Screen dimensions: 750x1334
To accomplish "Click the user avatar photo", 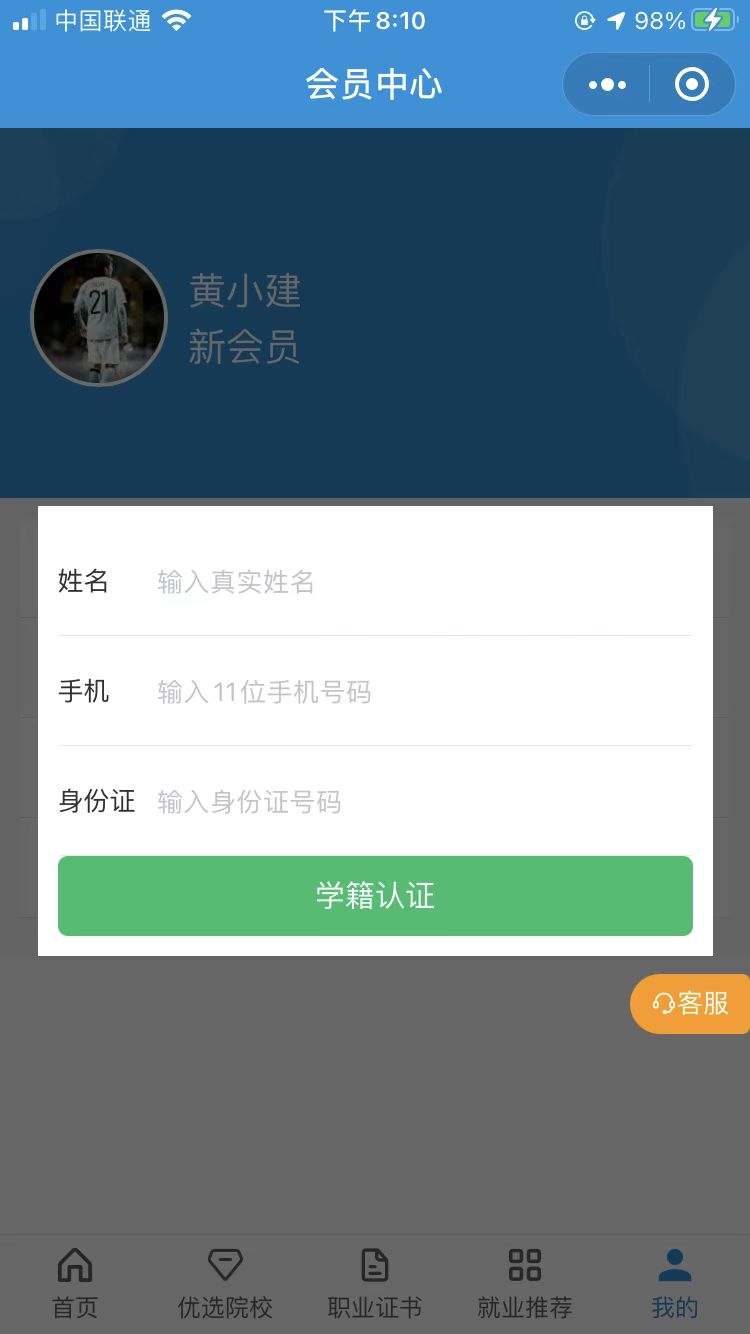I will 99,317.
